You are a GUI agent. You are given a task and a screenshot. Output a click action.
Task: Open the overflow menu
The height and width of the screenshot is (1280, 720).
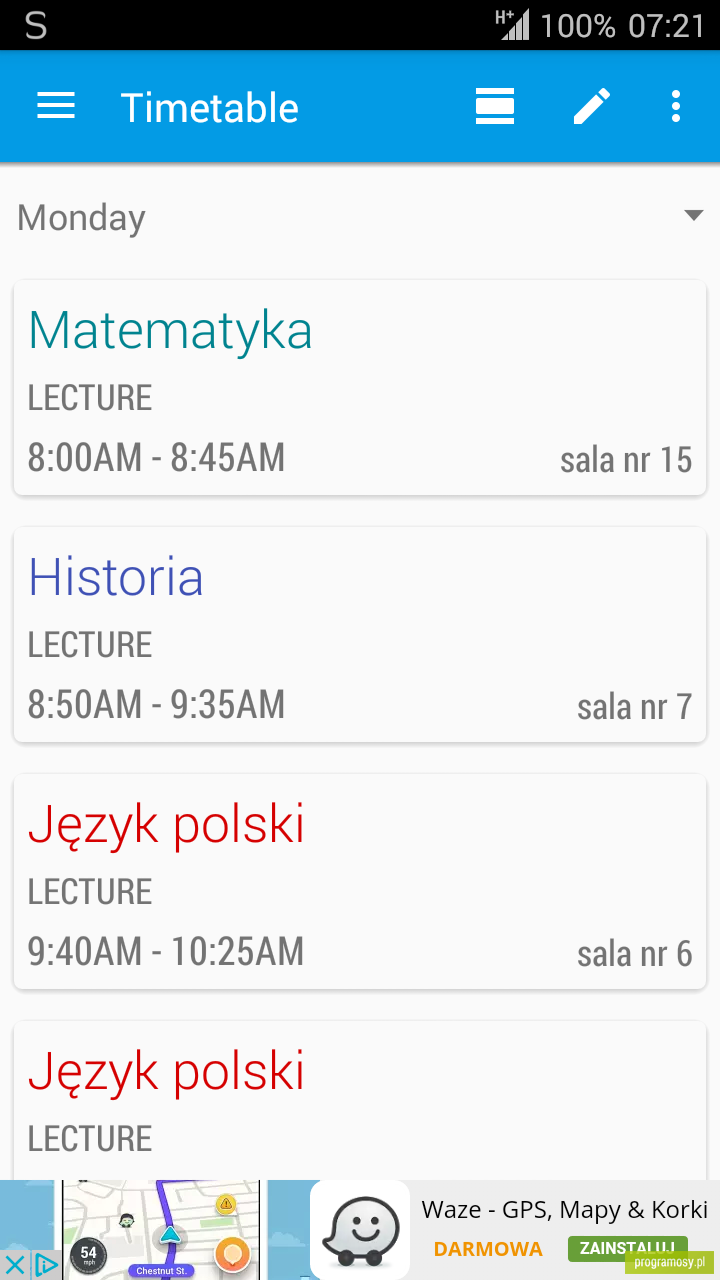click(x=676, y=106)
